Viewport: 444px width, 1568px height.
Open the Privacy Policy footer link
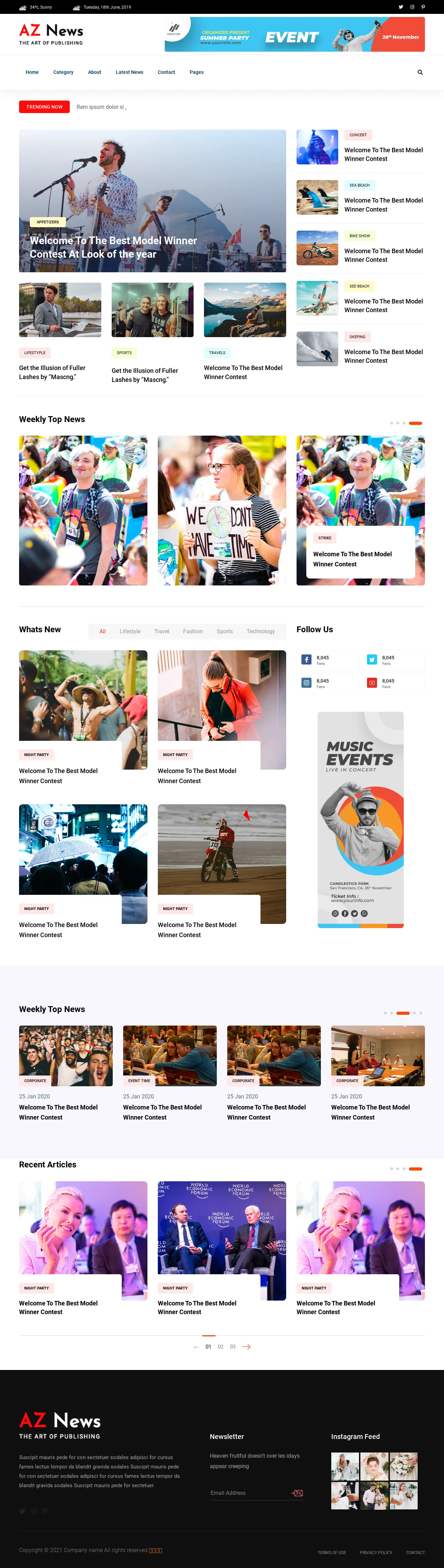376,1552
